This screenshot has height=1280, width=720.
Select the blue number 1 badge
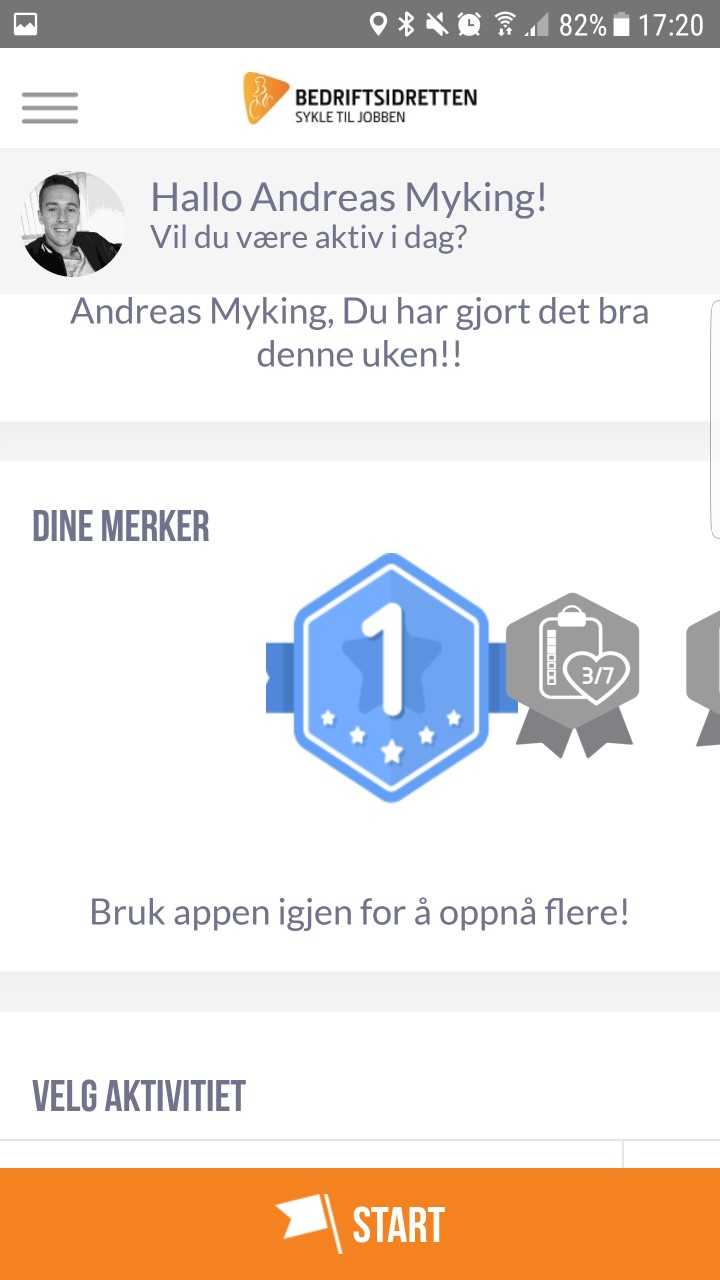pyautogui.click(x=391, y=677)
